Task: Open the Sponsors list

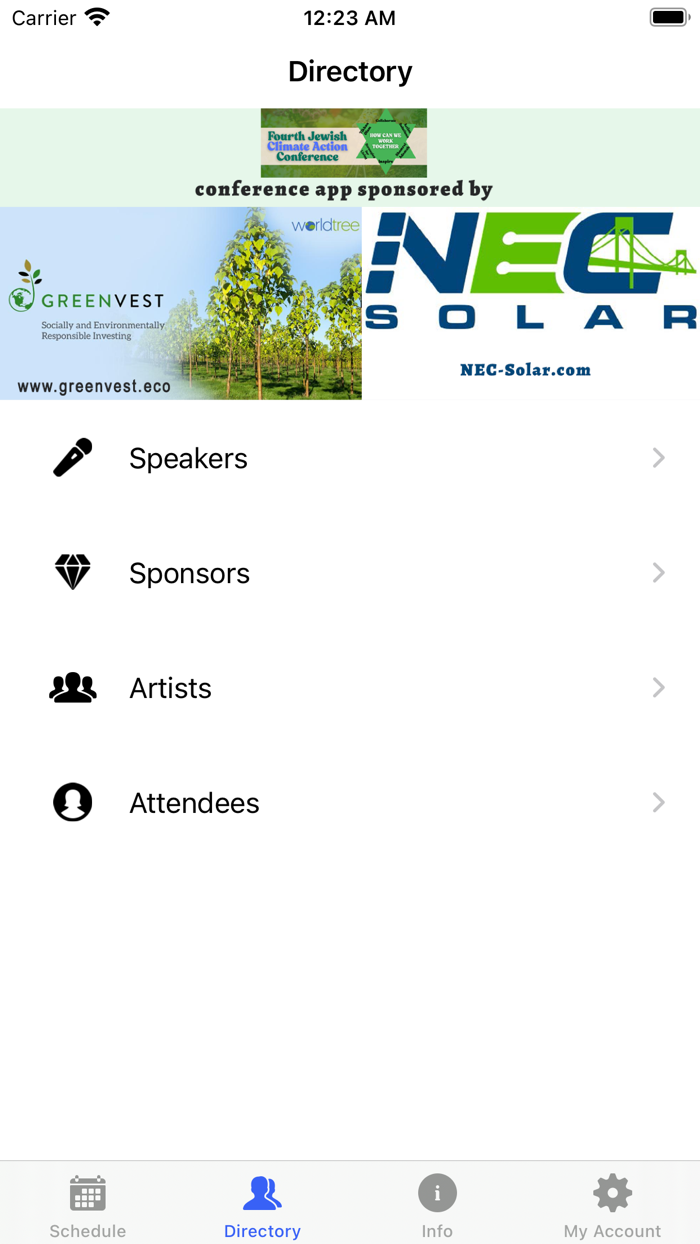Action: coord(350,573)
